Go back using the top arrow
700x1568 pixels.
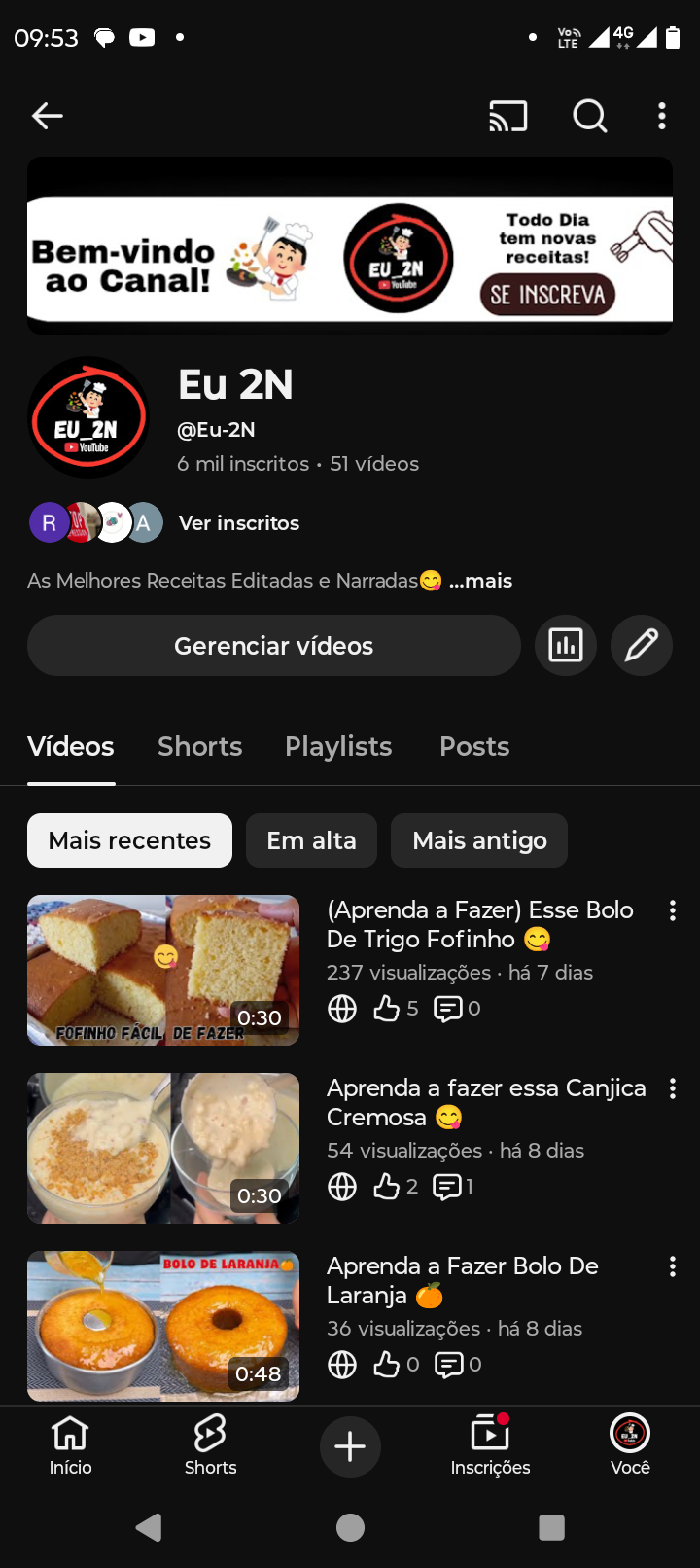pyautogui.click(x=47, y=116)
